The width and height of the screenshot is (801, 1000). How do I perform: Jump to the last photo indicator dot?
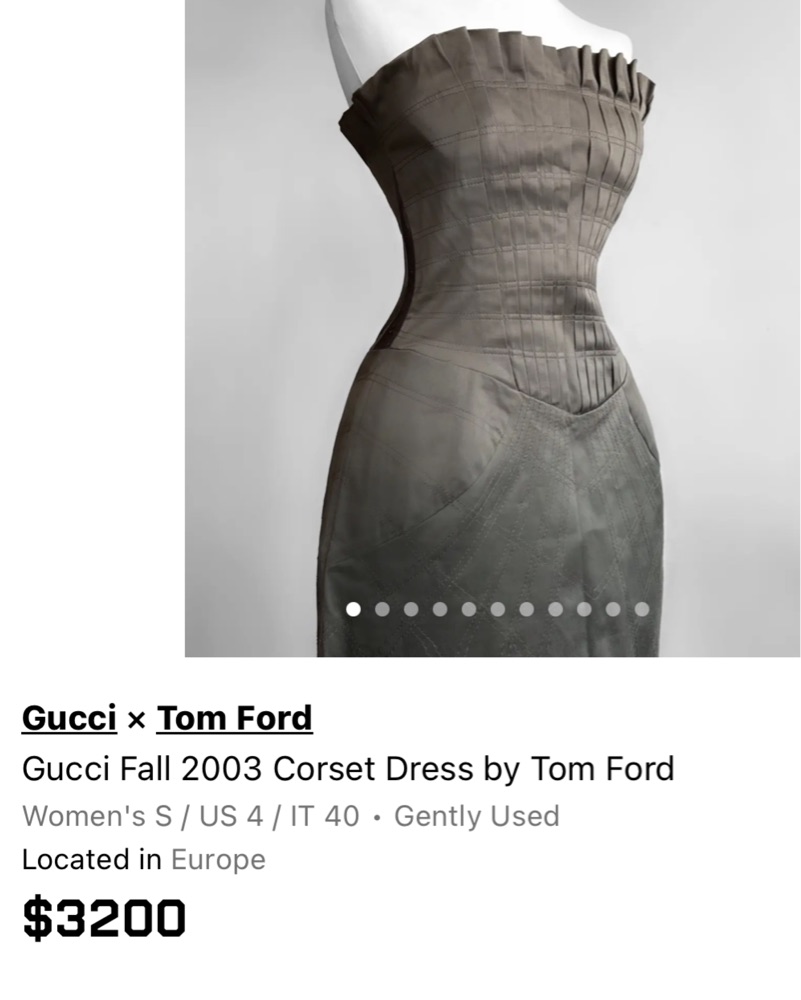click(x=642, y=608)
